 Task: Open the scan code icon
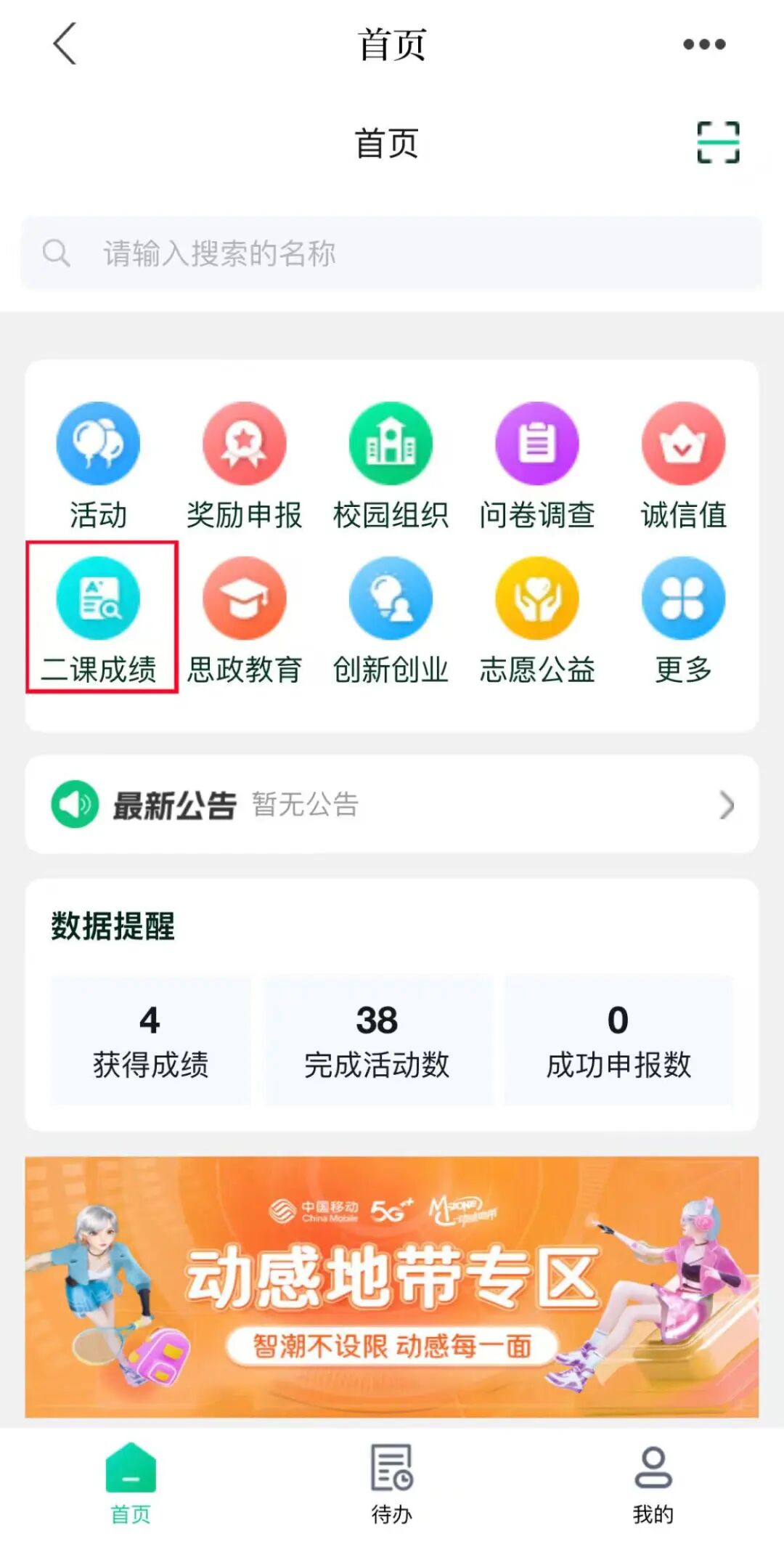click(717, 142)
